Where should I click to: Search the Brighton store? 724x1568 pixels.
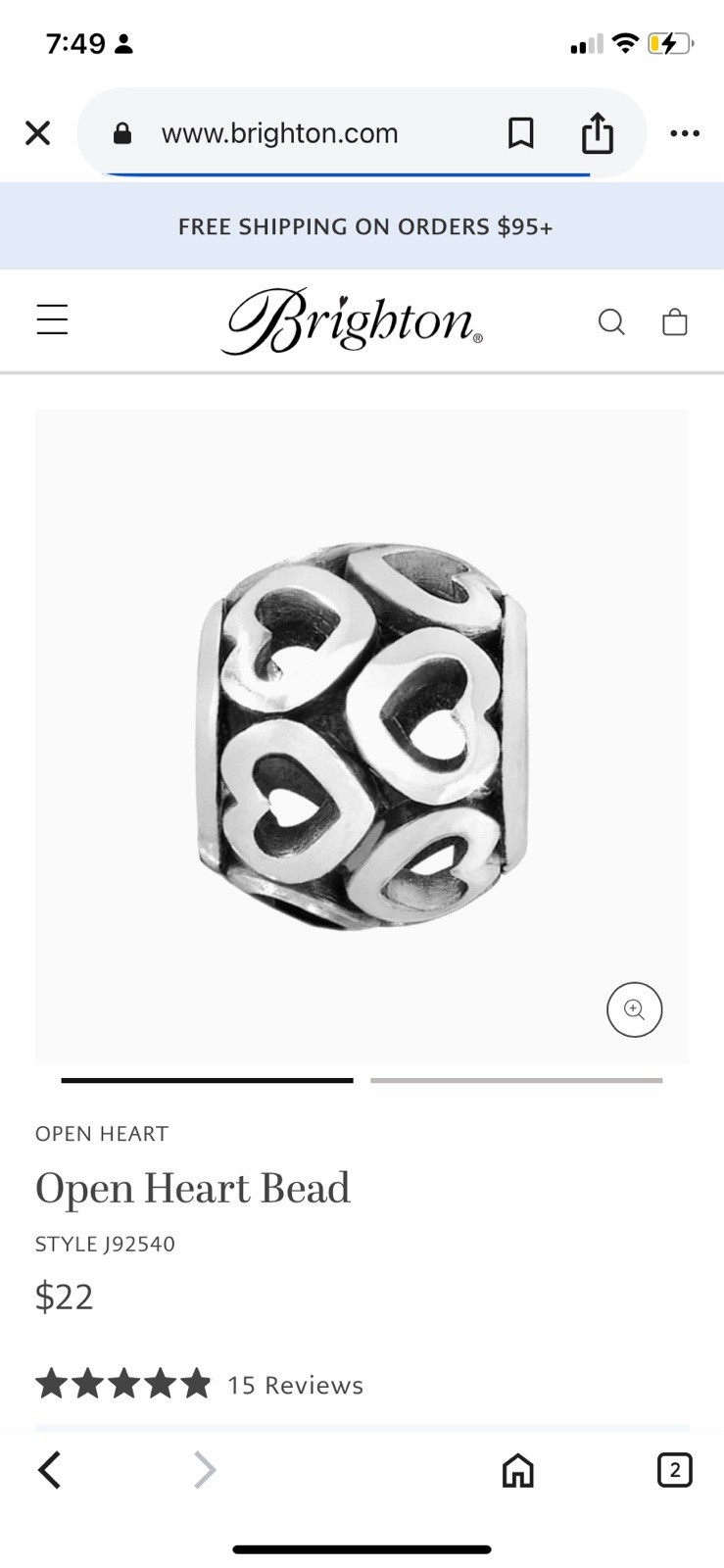click(611, 321)
